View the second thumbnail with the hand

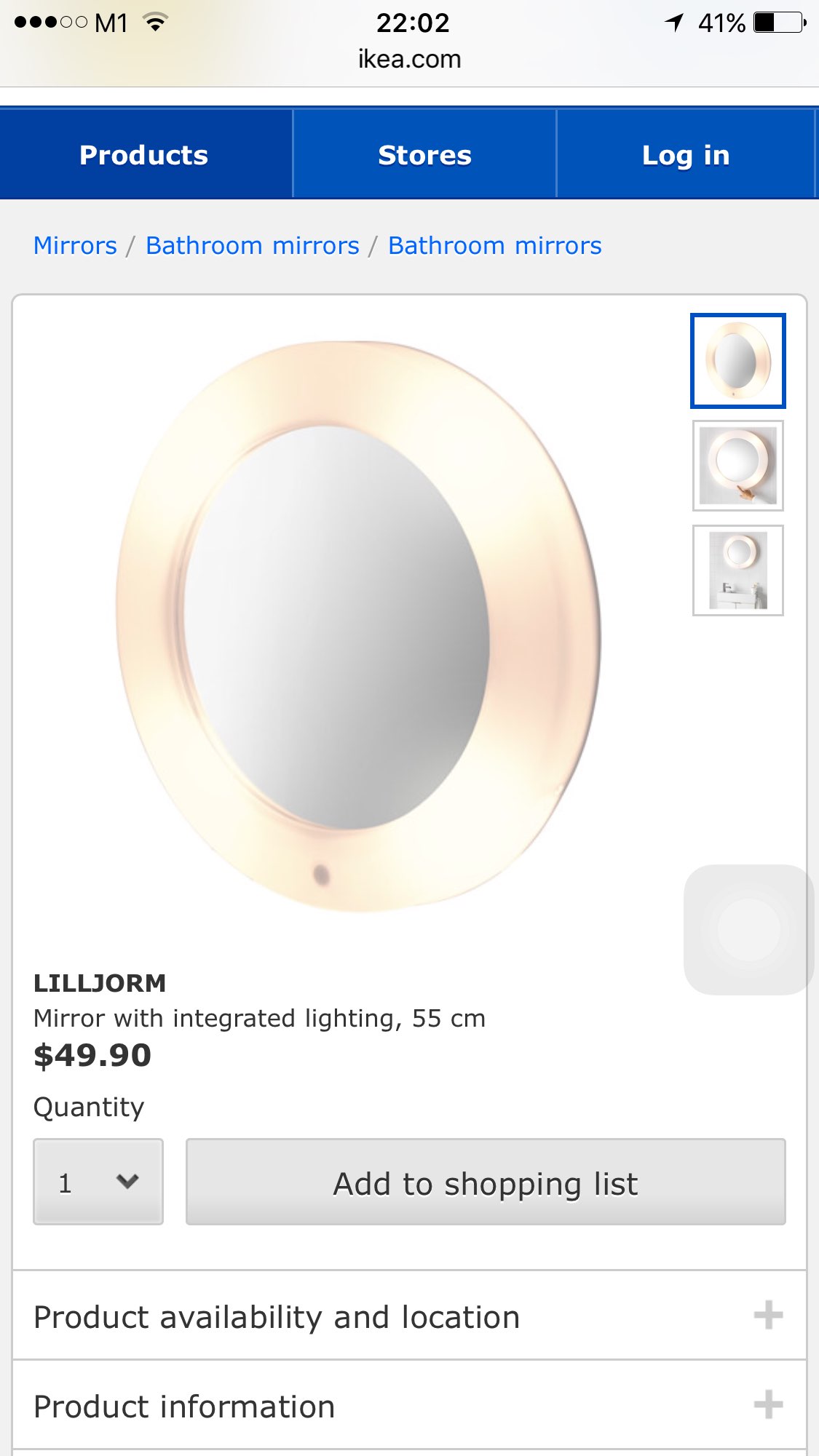pos(737,466)
